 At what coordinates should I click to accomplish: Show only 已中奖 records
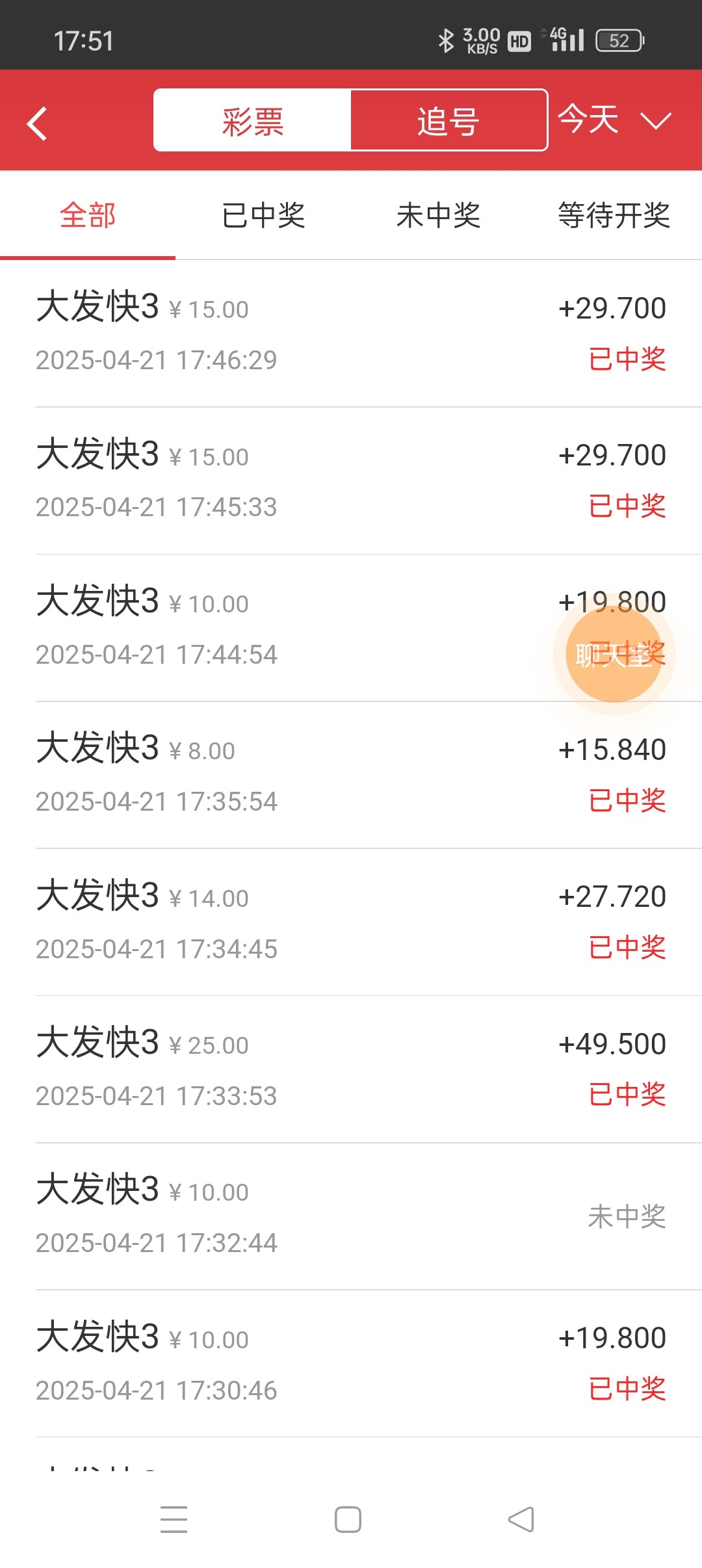tap(263, 215)
